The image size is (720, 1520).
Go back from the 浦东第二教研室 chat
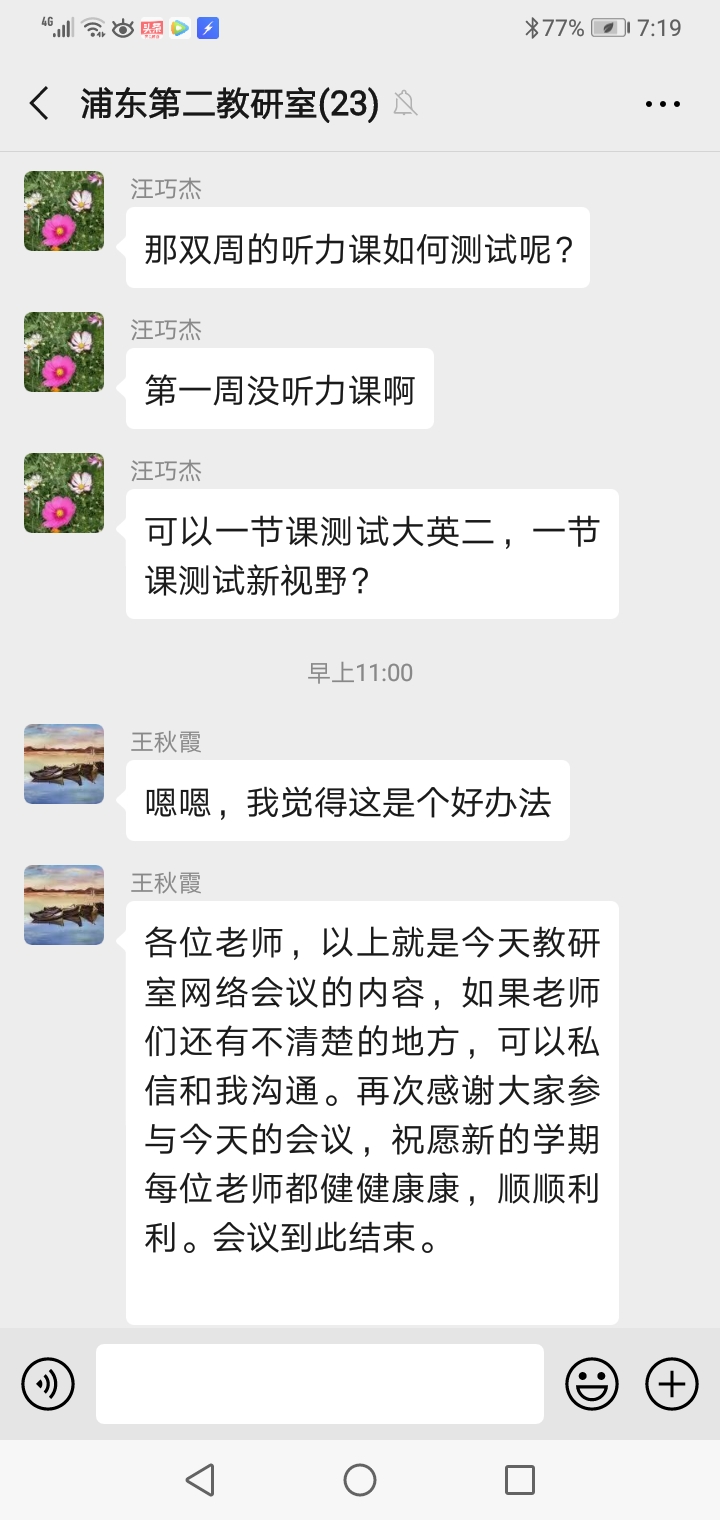40,104
